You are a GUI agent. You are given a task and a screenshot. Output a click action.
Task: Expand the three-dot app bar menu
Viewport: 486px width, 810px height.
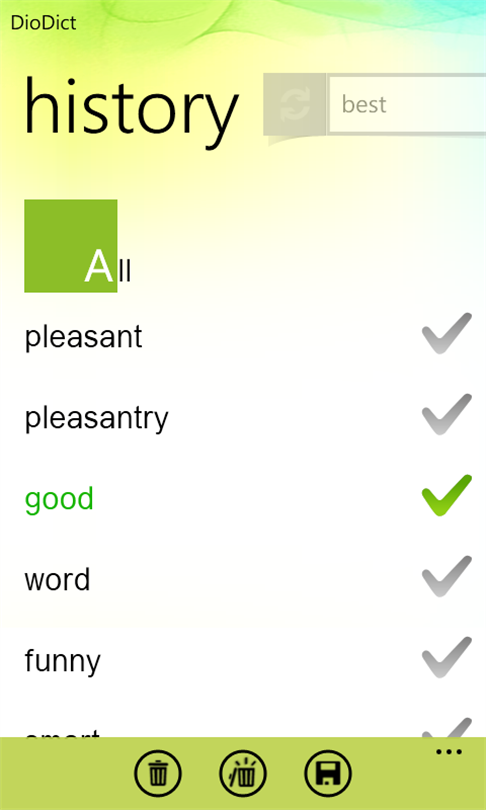tap(449, 752)
